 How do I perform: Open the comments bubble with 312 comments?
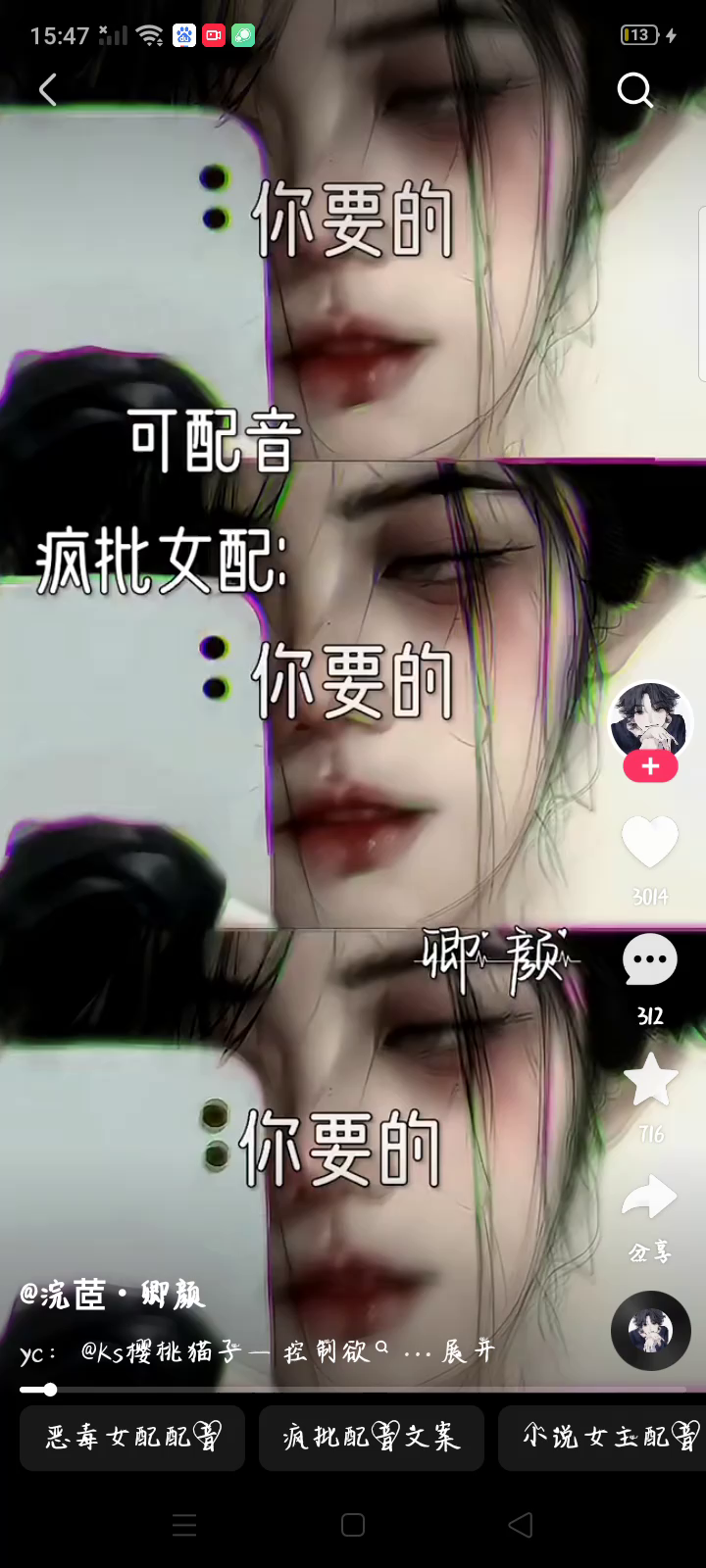click(x=650, y=960)
